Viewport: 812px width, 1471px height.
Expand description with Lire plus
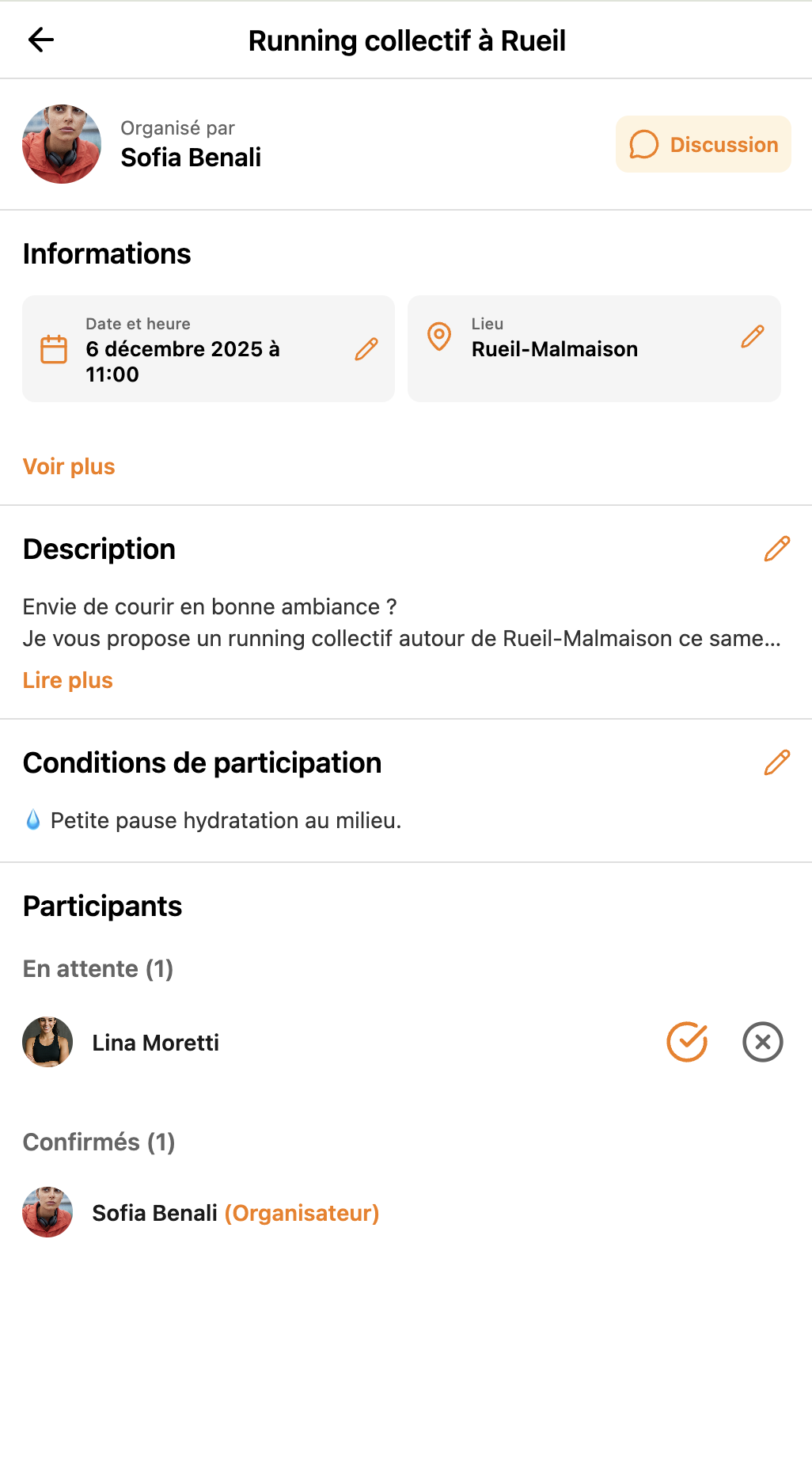pos(67,680)
